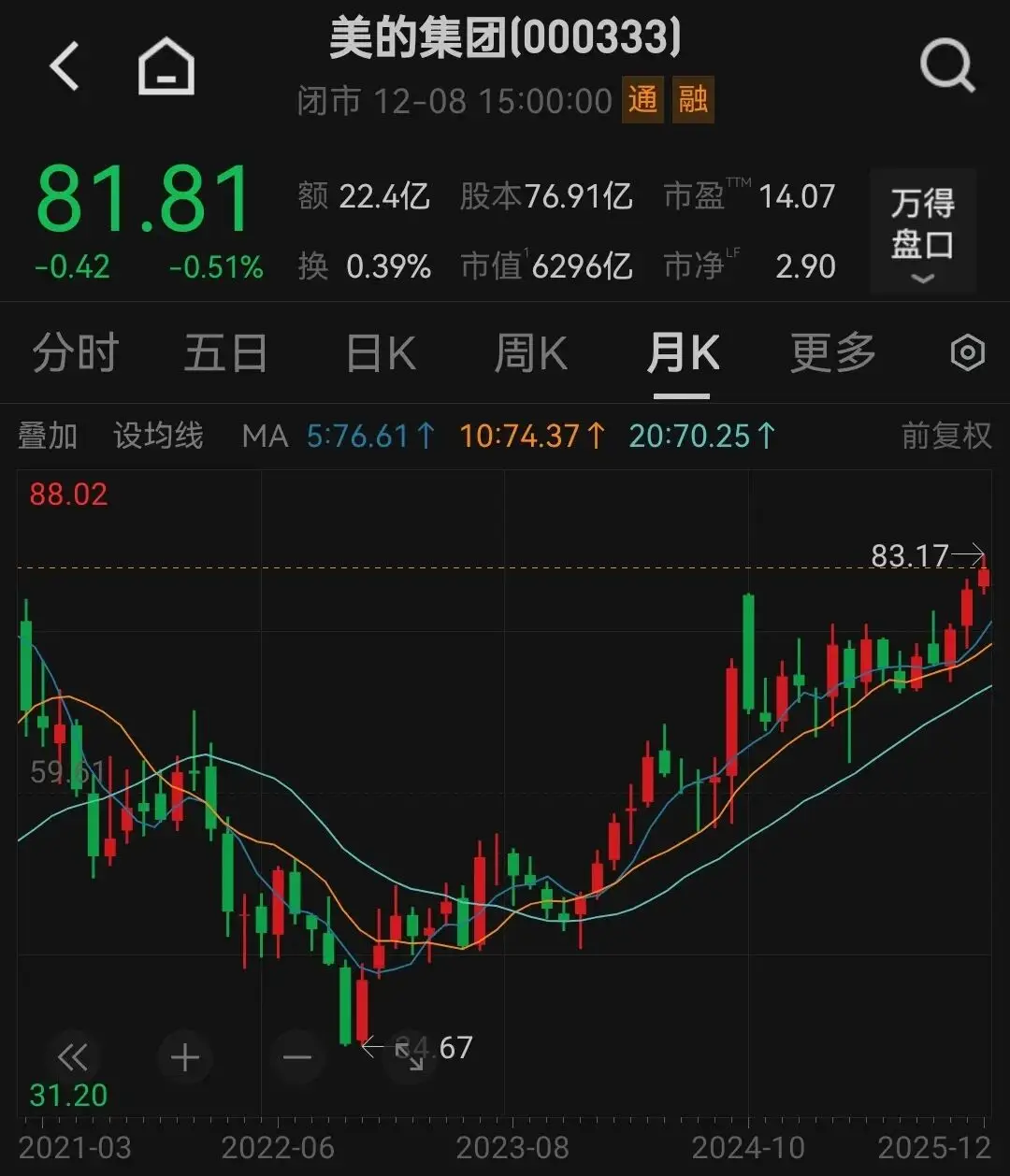The height and width of the screenshot is (1176, 1010).
Task: Expand the 万得盘口 panel chevron
Action: point(923,279)
